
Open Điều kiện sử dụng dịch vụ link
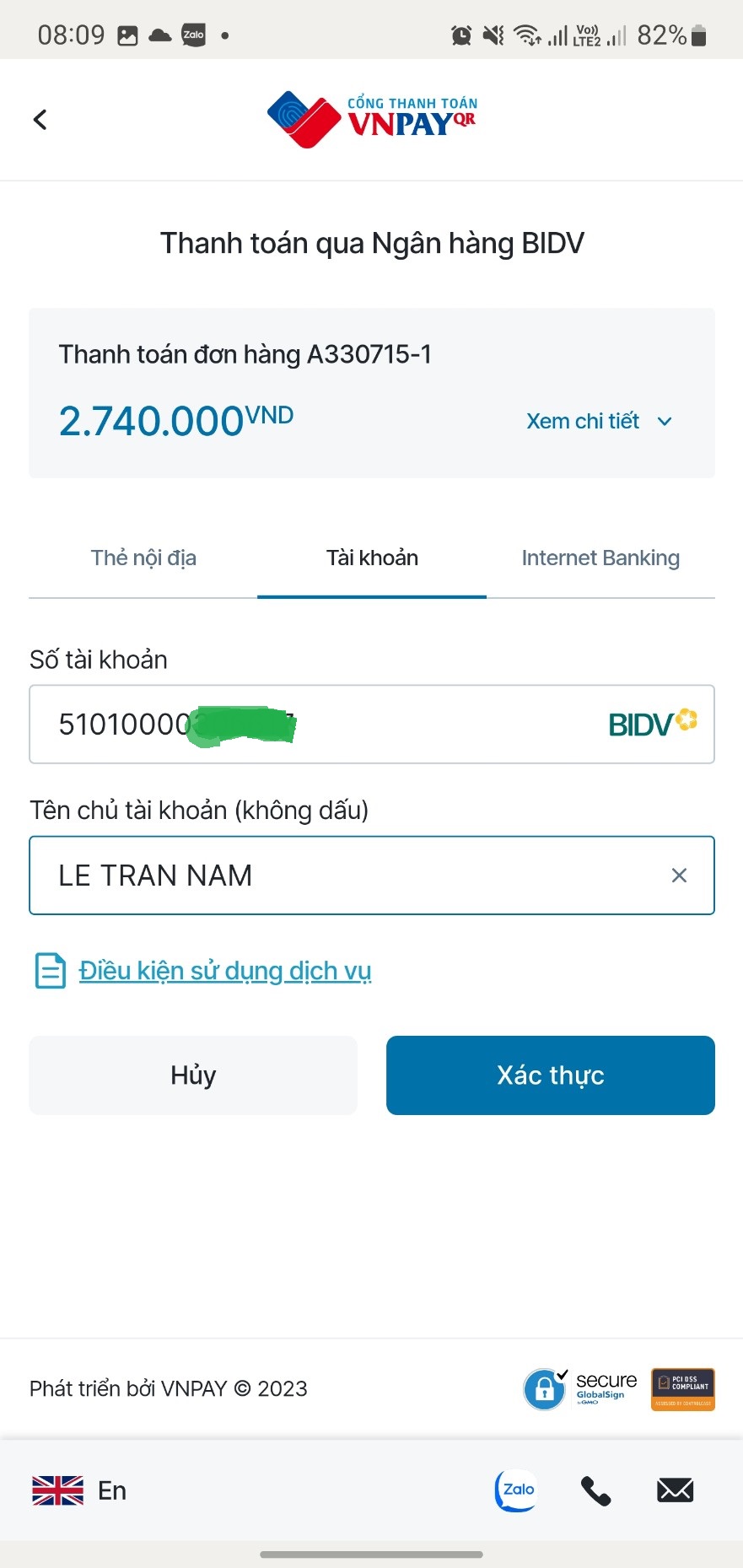click(224, 971)
